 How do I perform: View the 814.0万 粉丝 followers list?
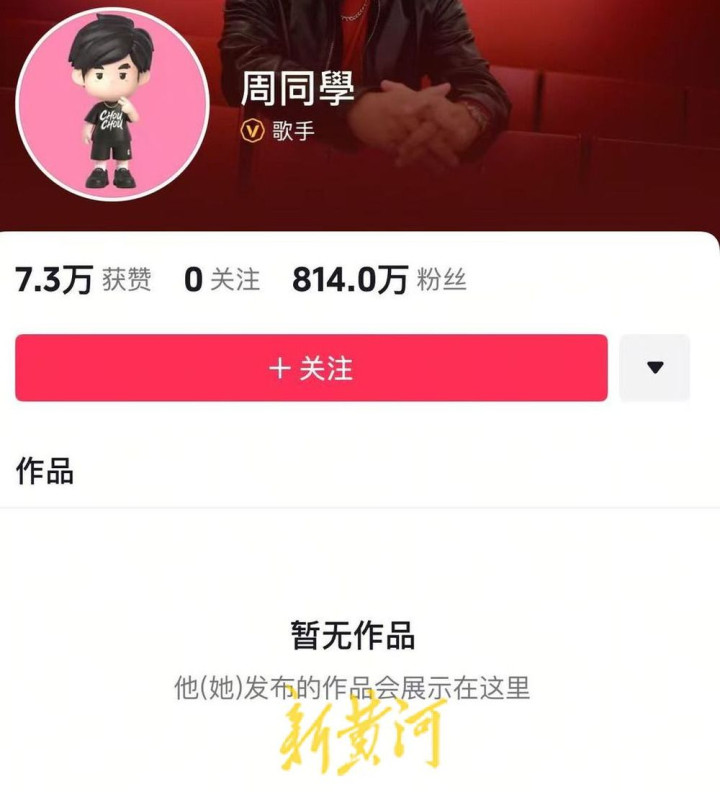click(x=379, y=281)
